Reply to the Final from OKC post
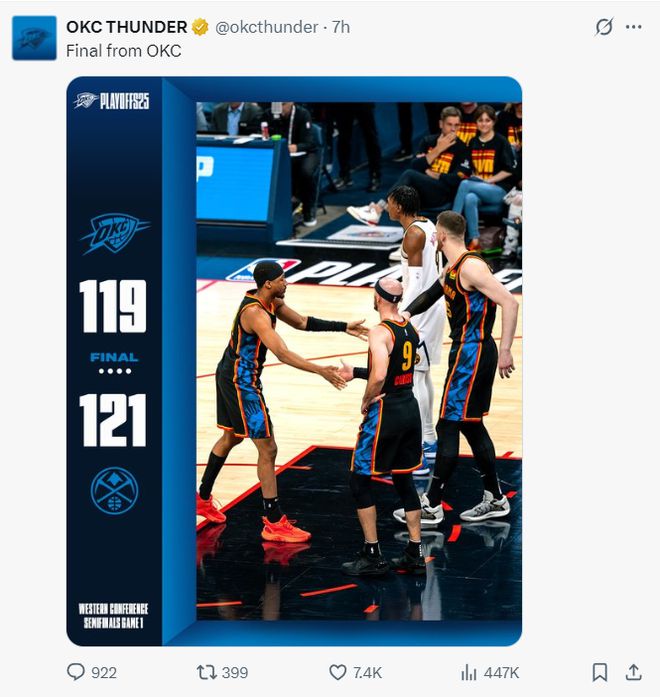 [x=76, y=672]
